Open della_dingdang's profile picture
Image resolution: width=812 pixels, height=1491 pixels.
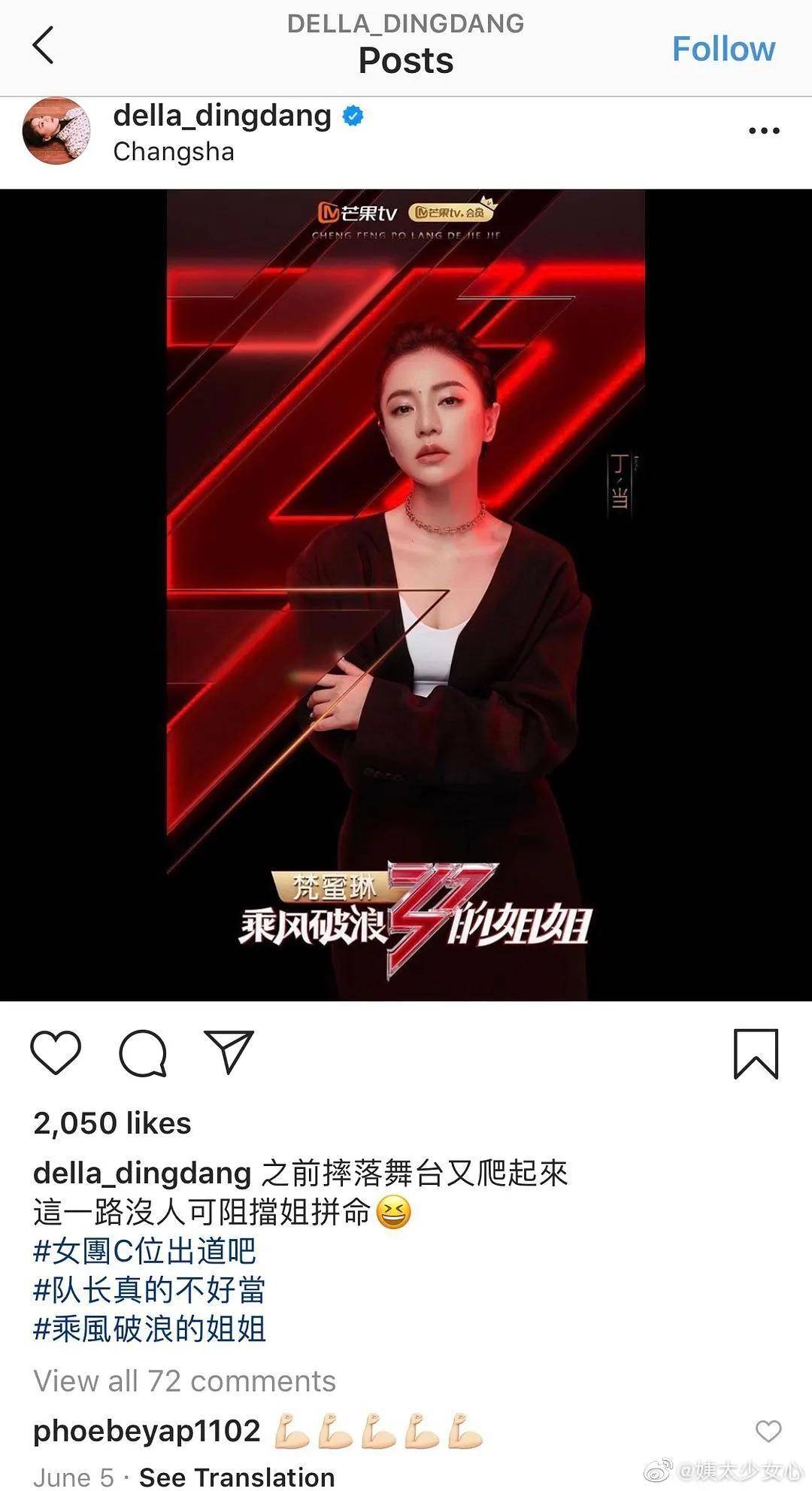(x=56, y=130)
